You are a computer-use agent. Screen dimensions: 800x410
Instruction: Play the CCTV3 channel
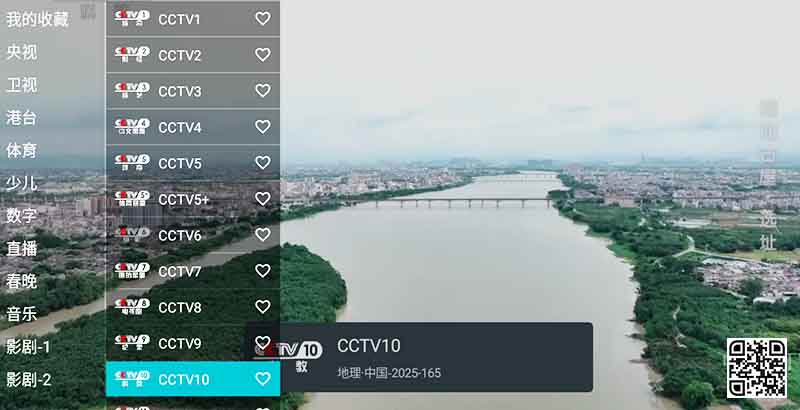[x=180, y=91]
